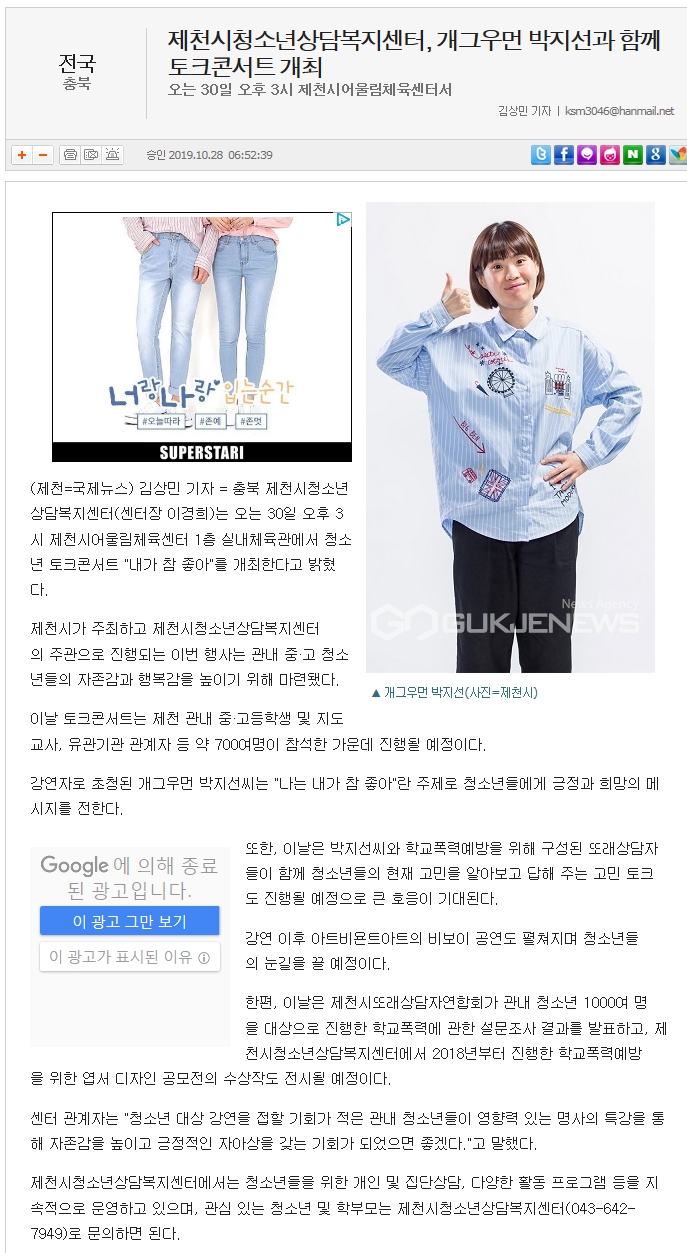Open reporter email ksm3046@hanmail.net

(x=619, y=111)
